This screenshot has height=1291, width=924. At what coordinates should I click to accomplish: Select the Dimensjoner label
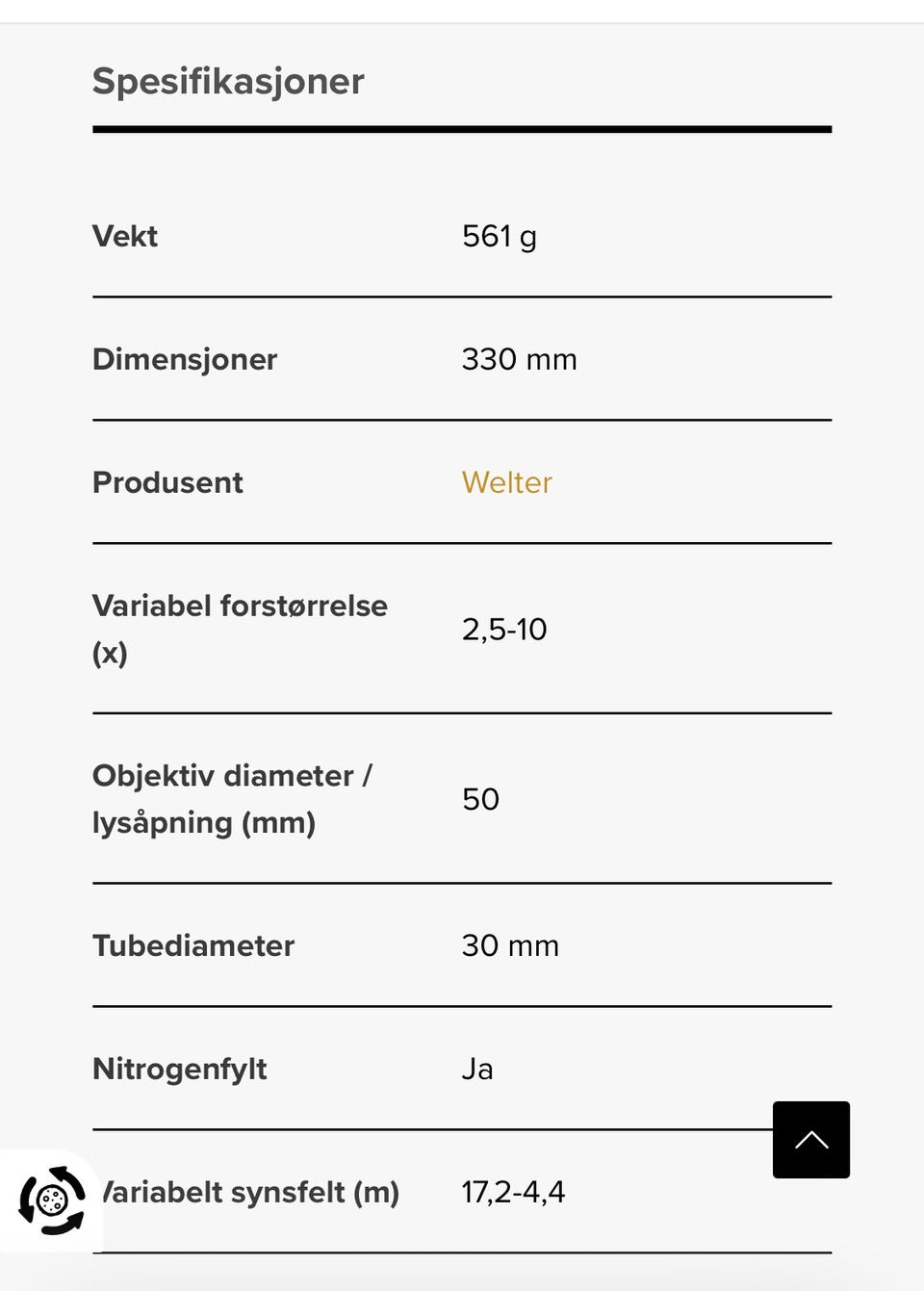[185, 359]
